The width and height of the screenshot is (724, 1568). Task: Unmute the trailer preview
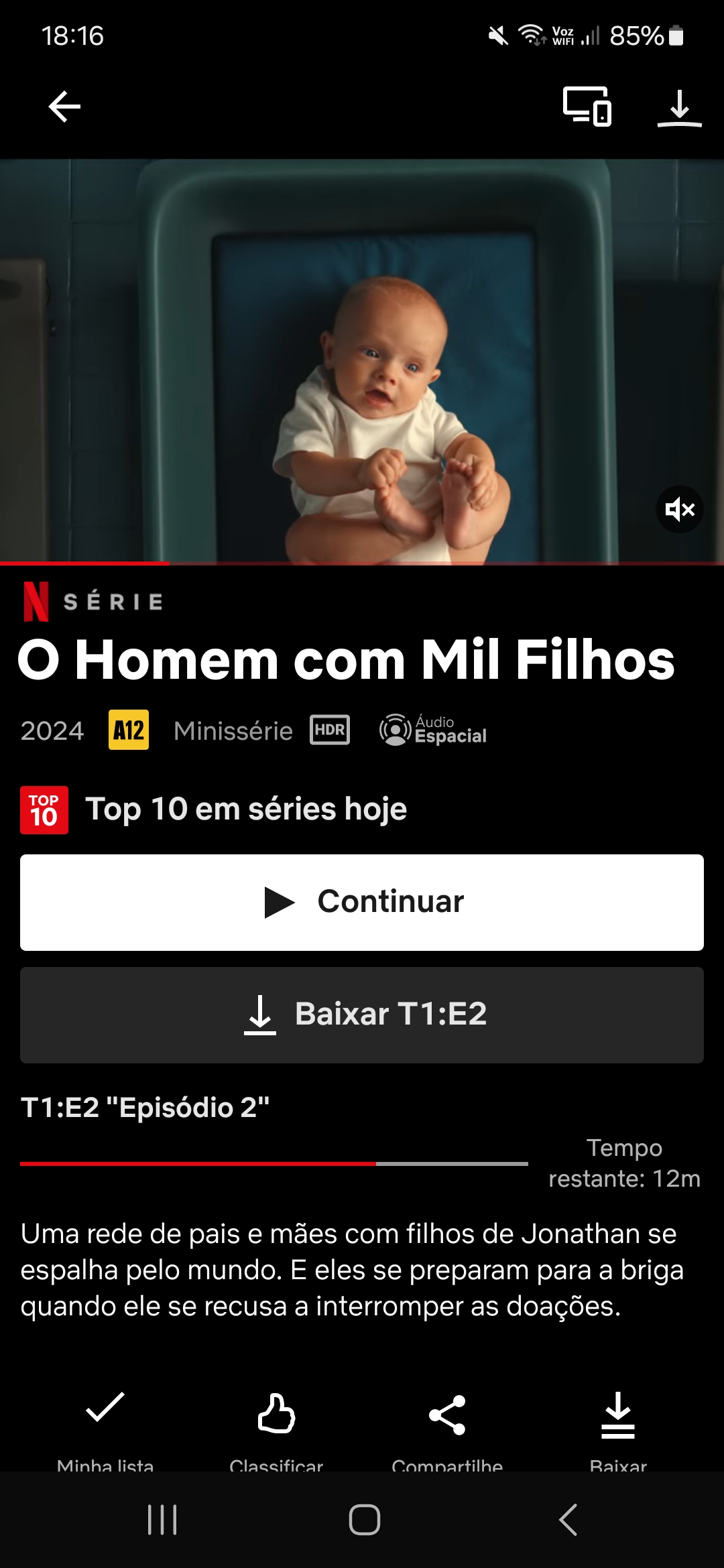[x=679, y=510]
